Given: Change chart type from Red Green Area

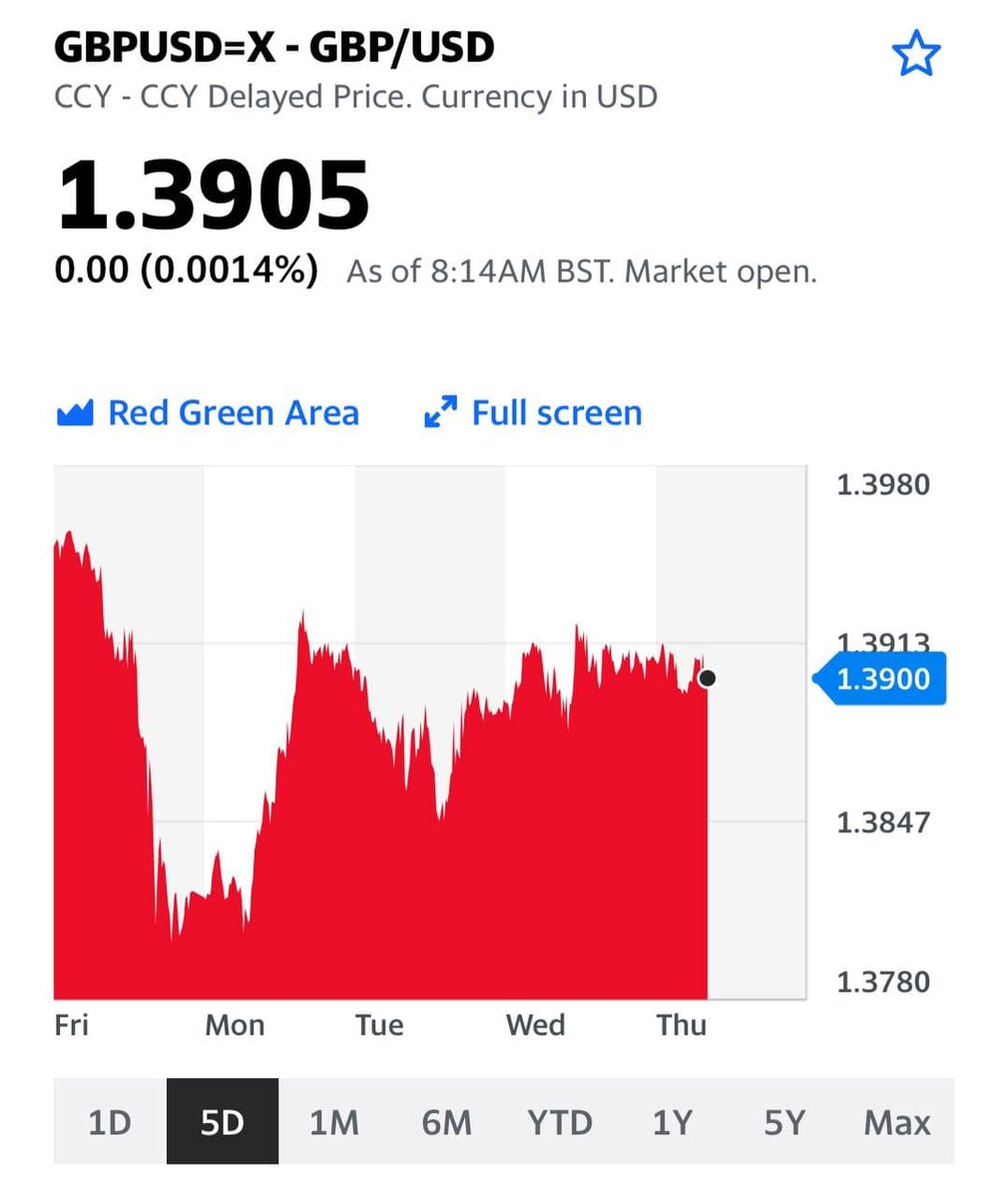Looking at the screenshot, I should 209,413.
